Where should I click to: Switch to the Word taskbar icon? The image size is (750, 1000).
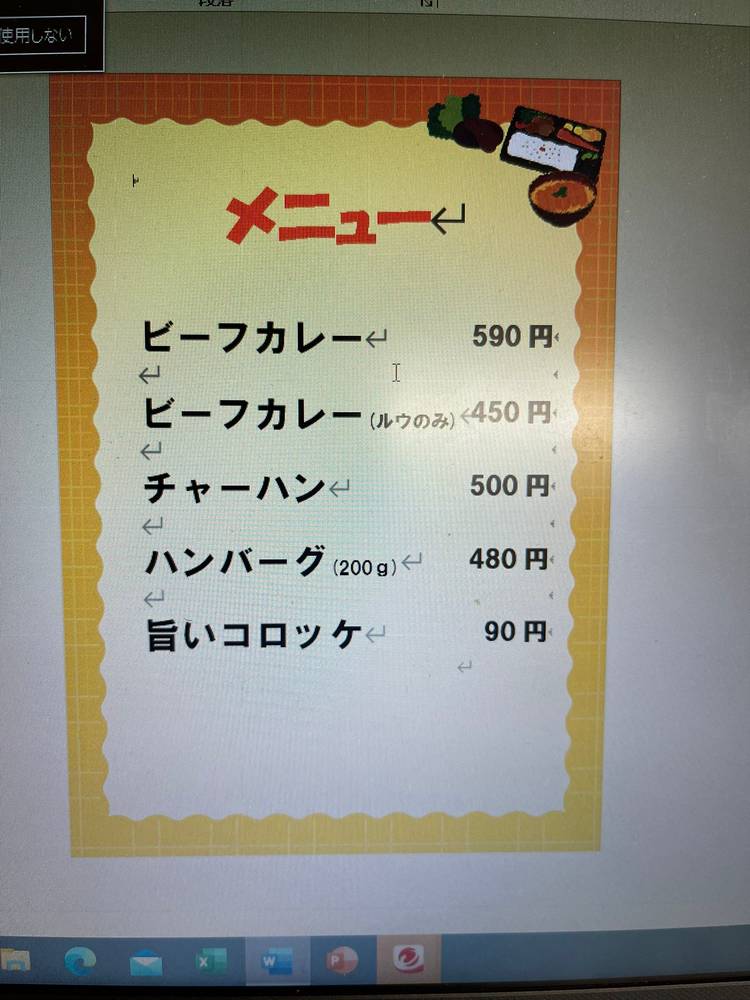273,962
